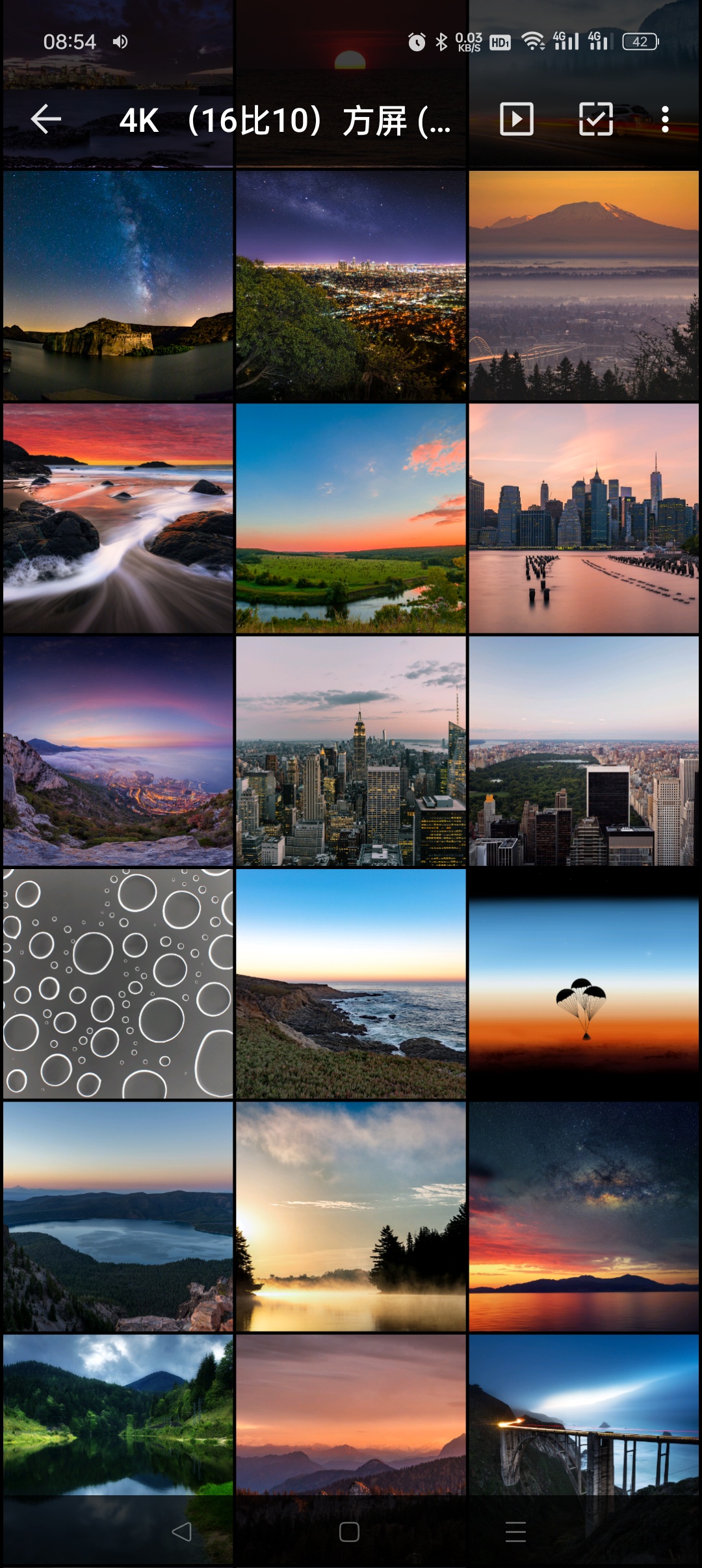The height and width of the screenshot is (1568, 702).
Task: Open the purple sky coastal town photo
Action: tap(118, 750)
